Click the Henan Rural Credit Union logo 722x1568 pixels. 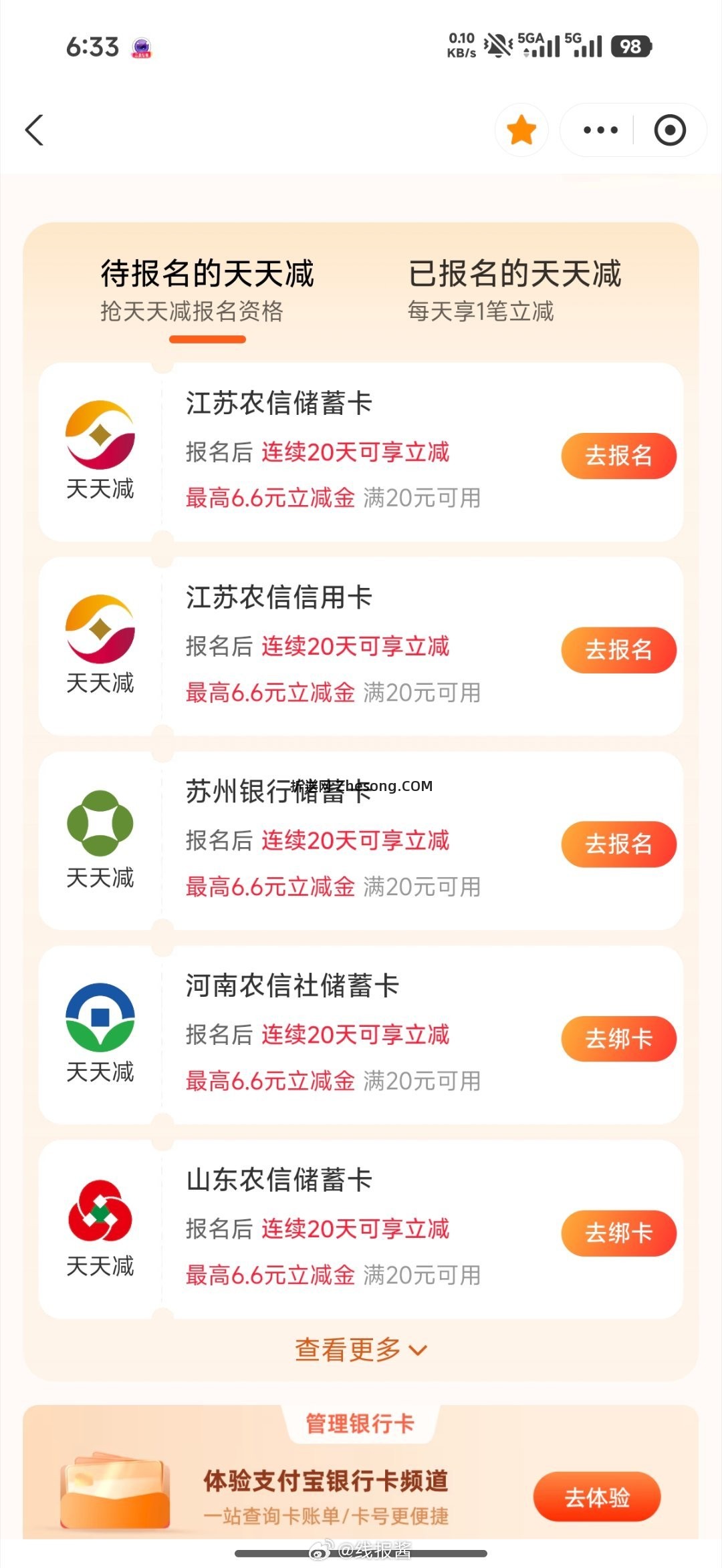pos(101,1017)
